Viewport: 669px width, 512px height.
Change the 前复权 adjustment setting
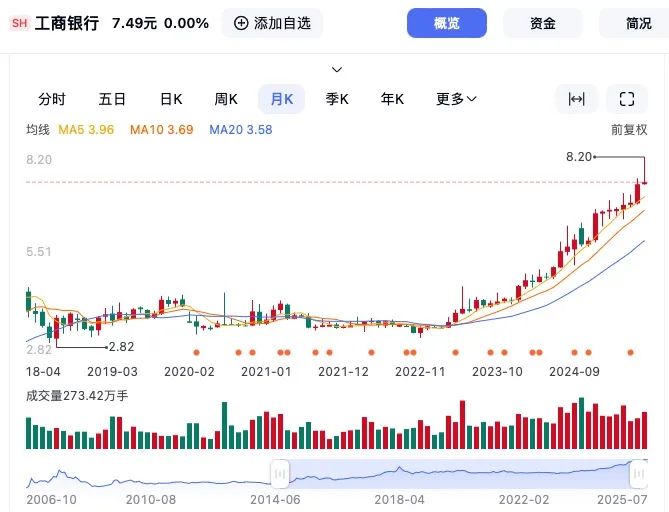[629, 130]
